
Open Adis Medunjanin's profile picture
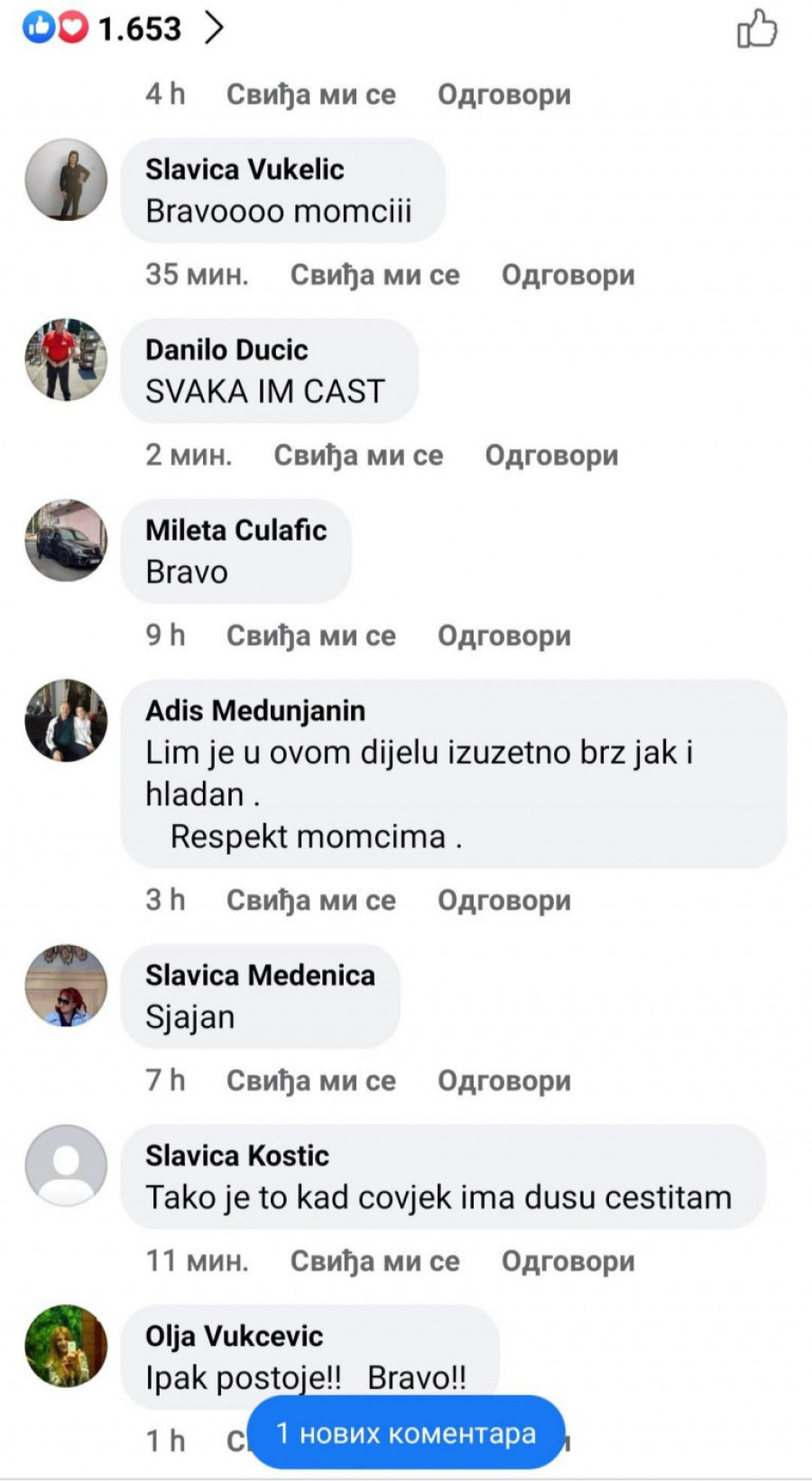(66, 720)
